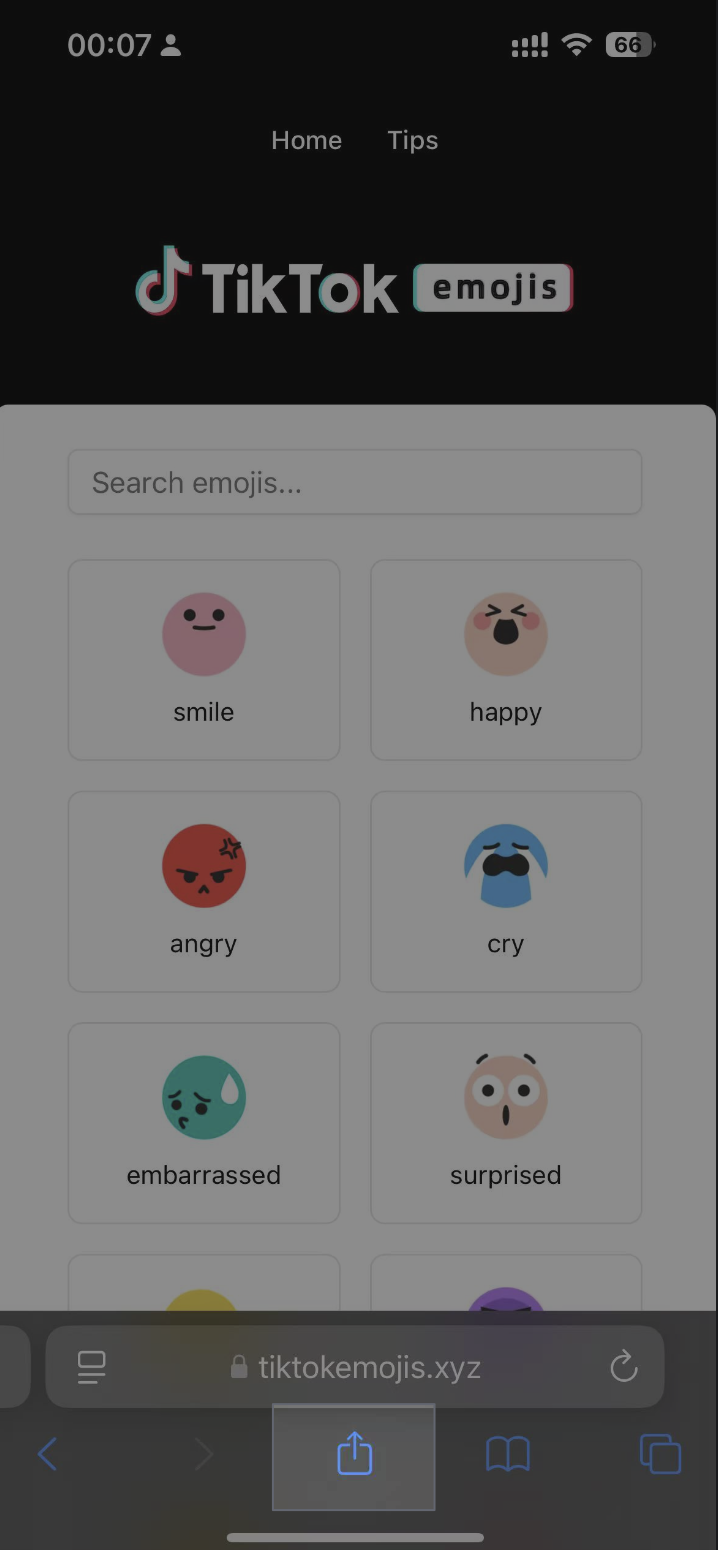This screenshot has width=718, height=1550.
Task: Select the smile emoji card
Action: click(204, 660)
